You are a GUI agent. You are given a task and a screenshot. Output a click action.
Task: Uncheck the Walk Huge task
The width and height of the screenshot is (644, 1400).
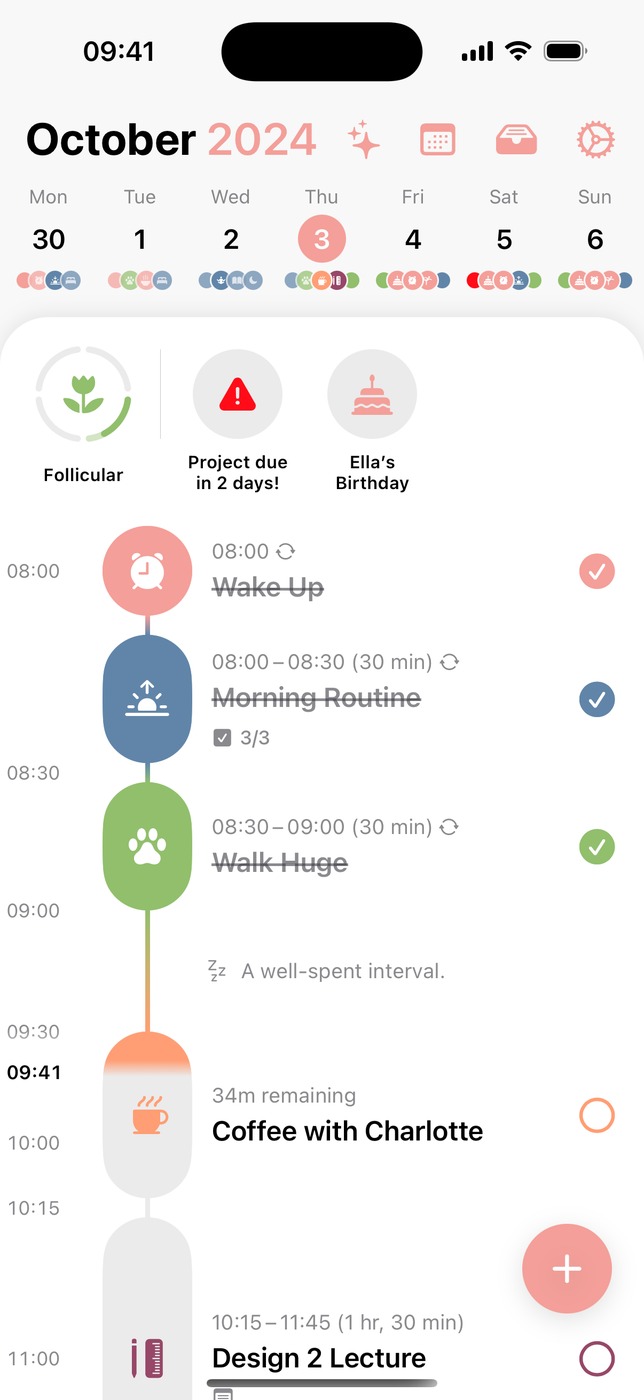pyautogui.click(x=597, y=847)
